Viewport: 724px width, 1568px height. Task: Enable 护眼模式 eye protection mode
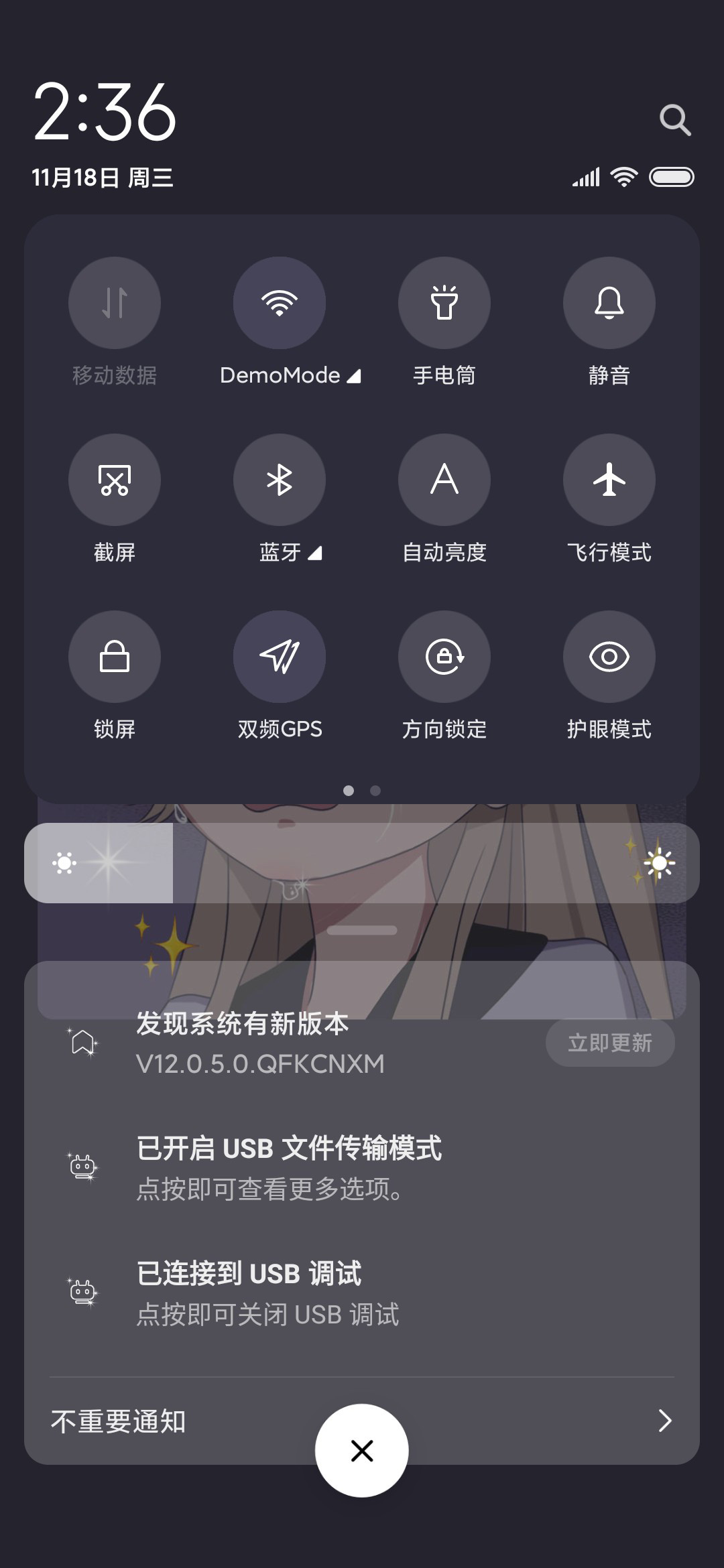coord(609,657)
